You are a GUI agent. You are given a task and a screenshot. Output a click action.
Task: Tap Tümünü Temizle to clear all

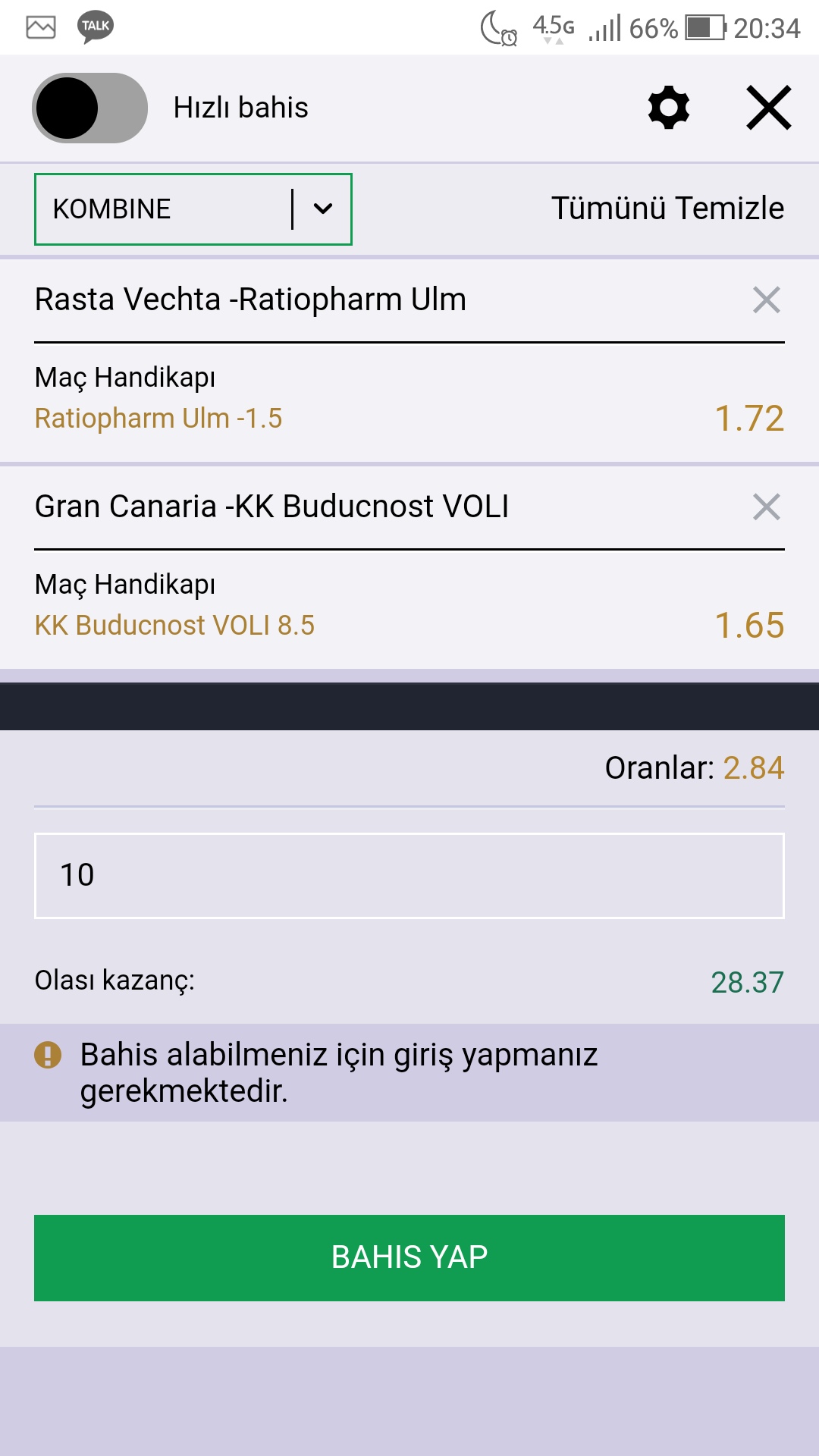[x=667, y=209]
